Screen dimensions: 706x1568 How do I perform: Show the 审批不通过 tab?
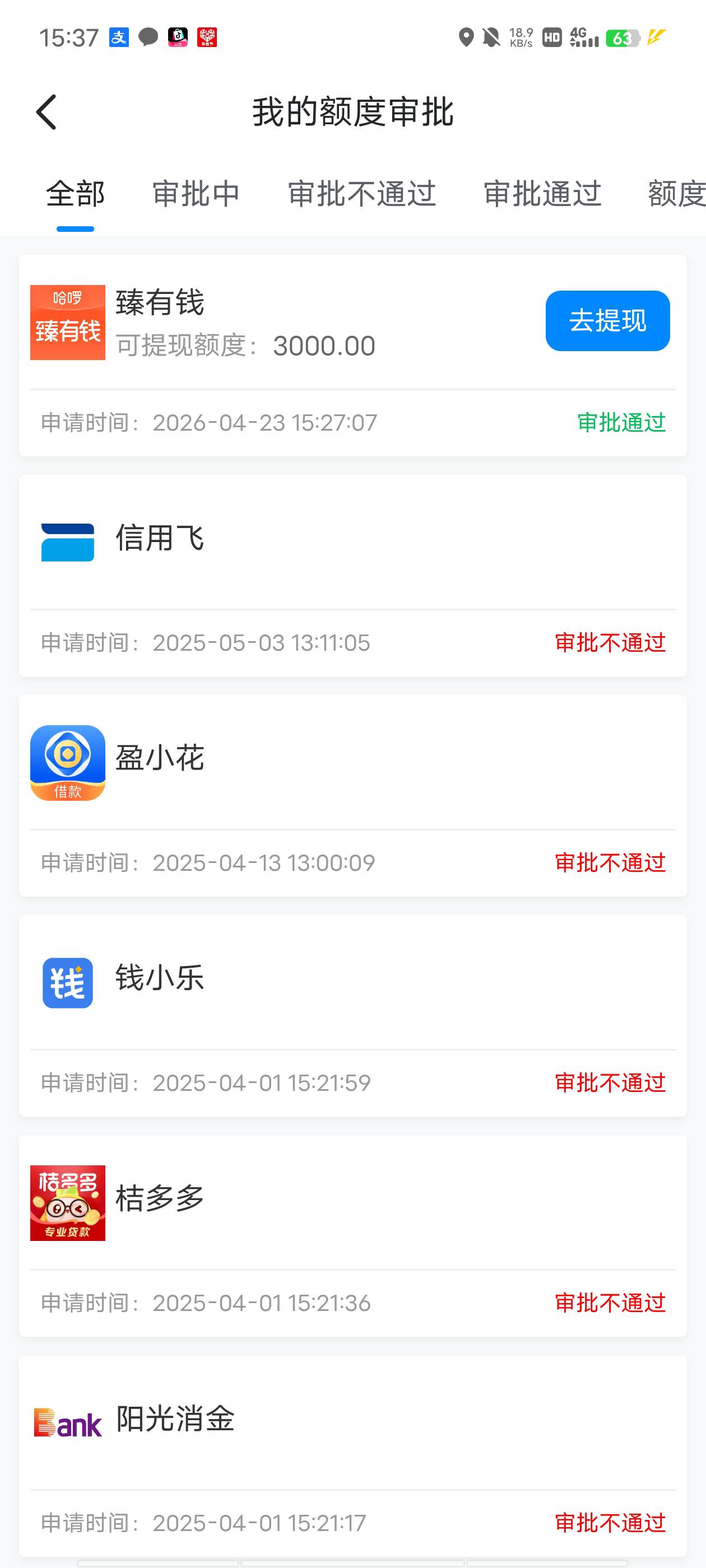pyautogui.click(x=362, y=194)
